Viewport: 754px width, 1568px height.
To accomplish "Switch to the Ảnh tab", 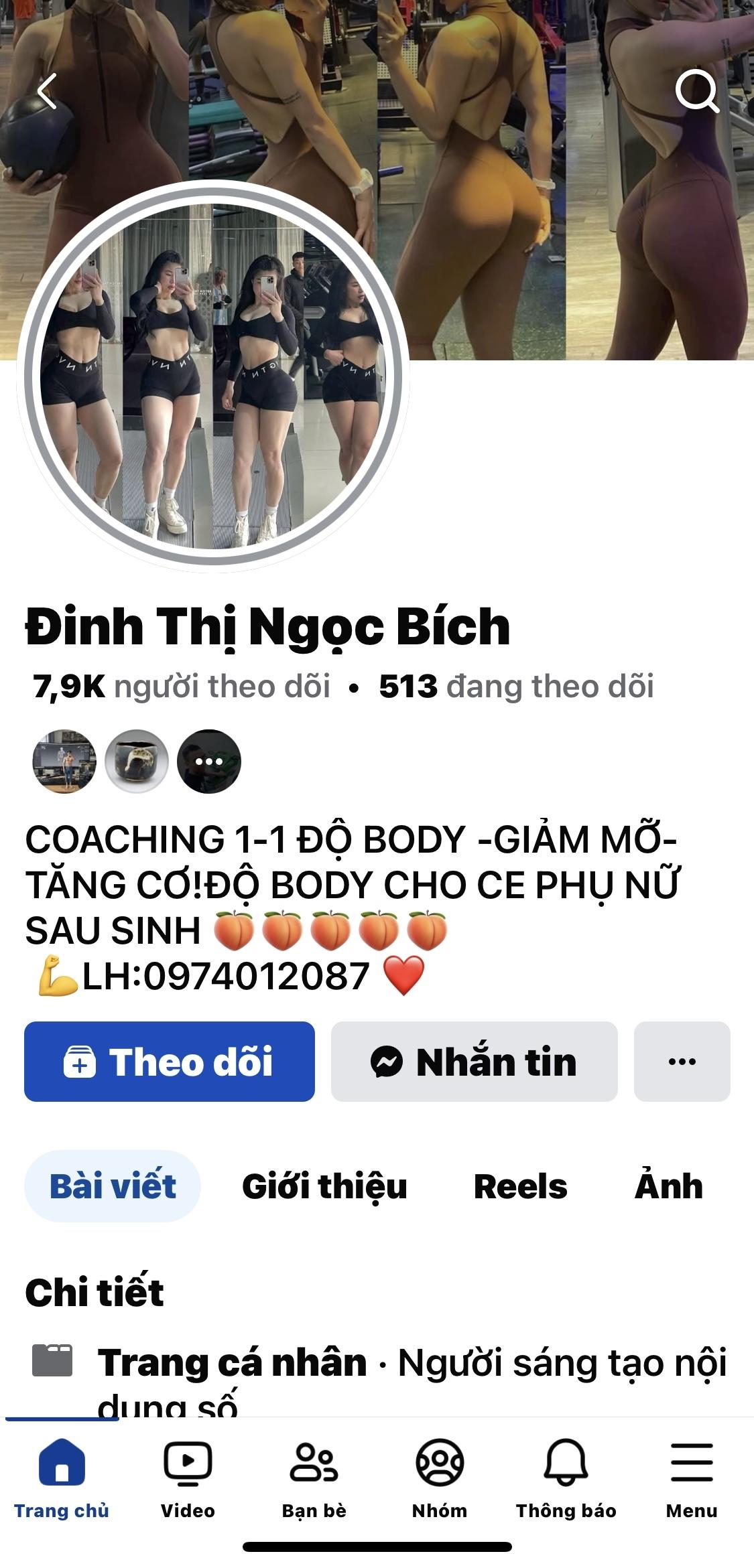I will coord(668,1186).
